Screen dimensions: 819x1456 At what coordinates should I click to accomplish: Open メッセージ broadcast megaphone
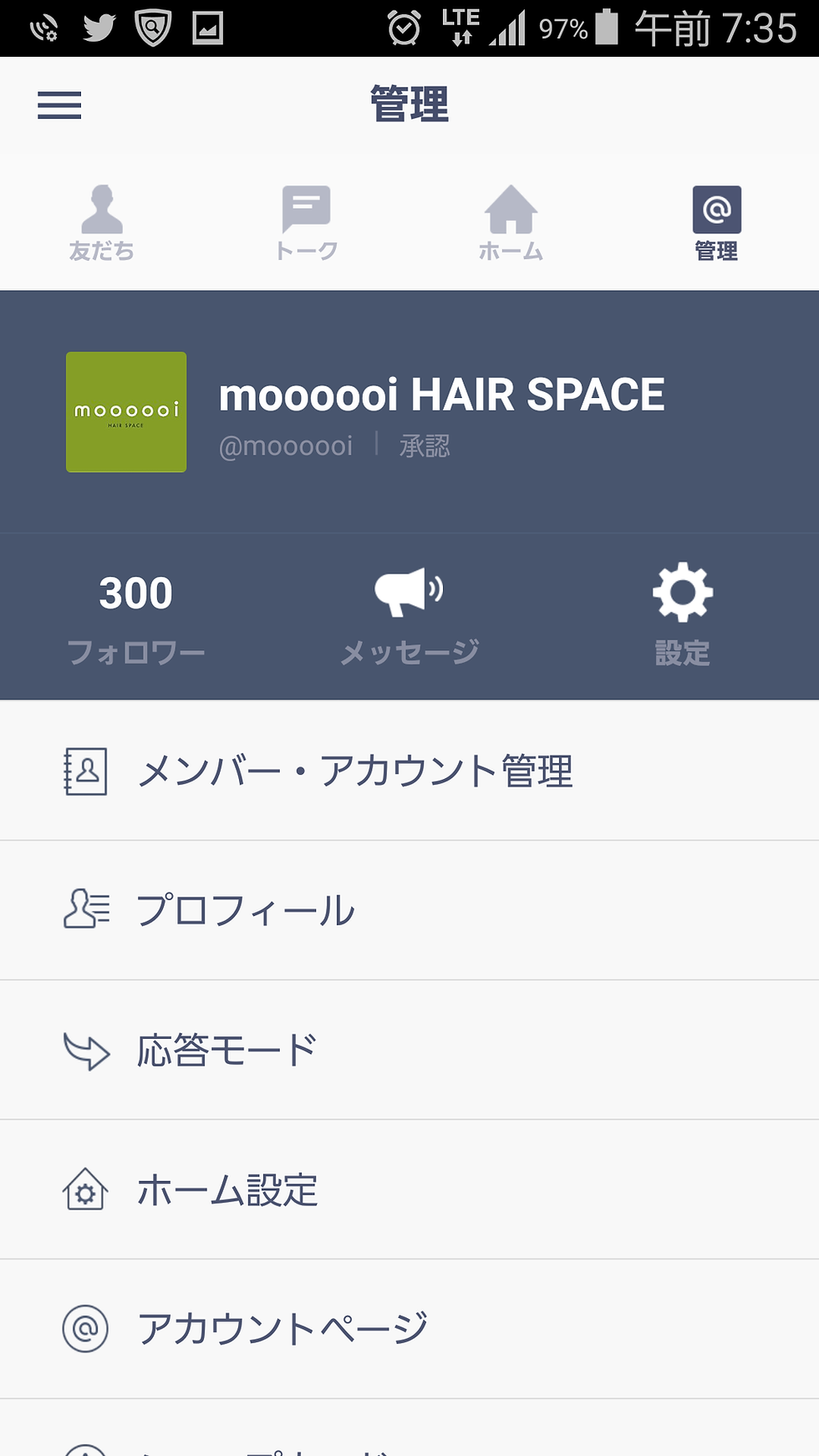click(x=409, y=617)
